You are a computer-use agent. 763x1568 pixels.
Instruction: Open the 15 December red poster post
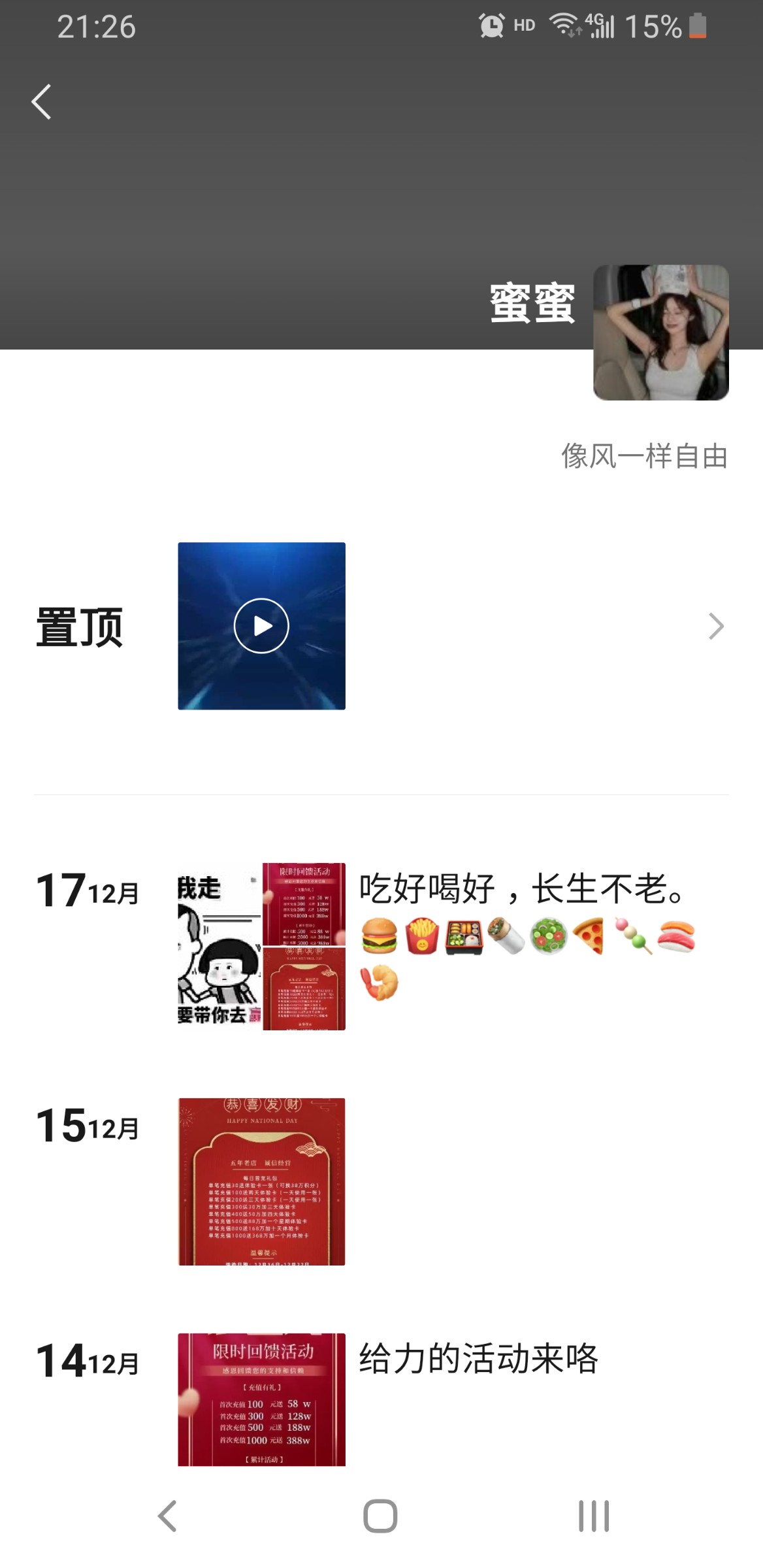[261, 1181]
